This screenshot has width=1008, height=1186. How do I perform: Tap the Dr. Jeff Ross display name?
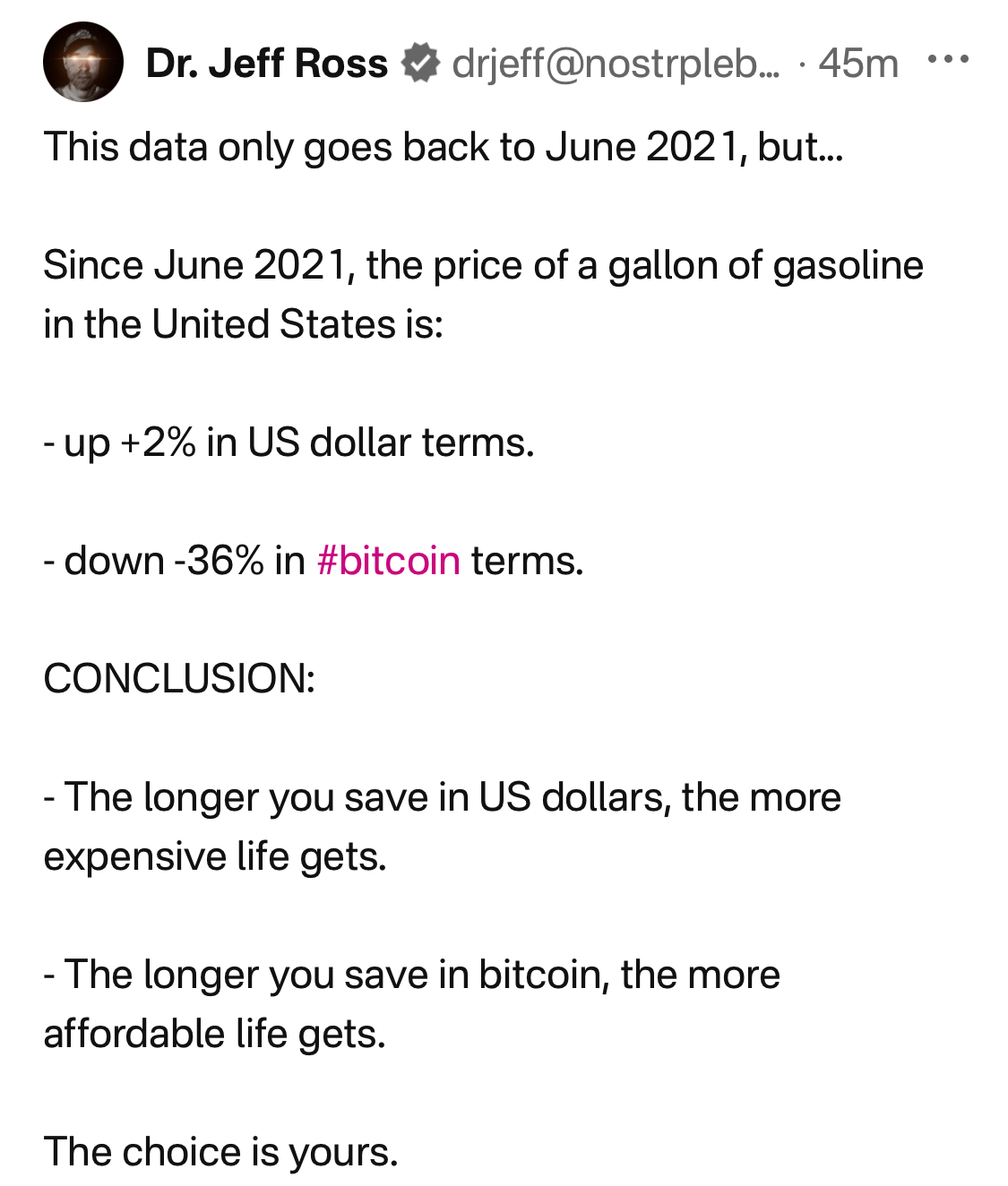266,63
